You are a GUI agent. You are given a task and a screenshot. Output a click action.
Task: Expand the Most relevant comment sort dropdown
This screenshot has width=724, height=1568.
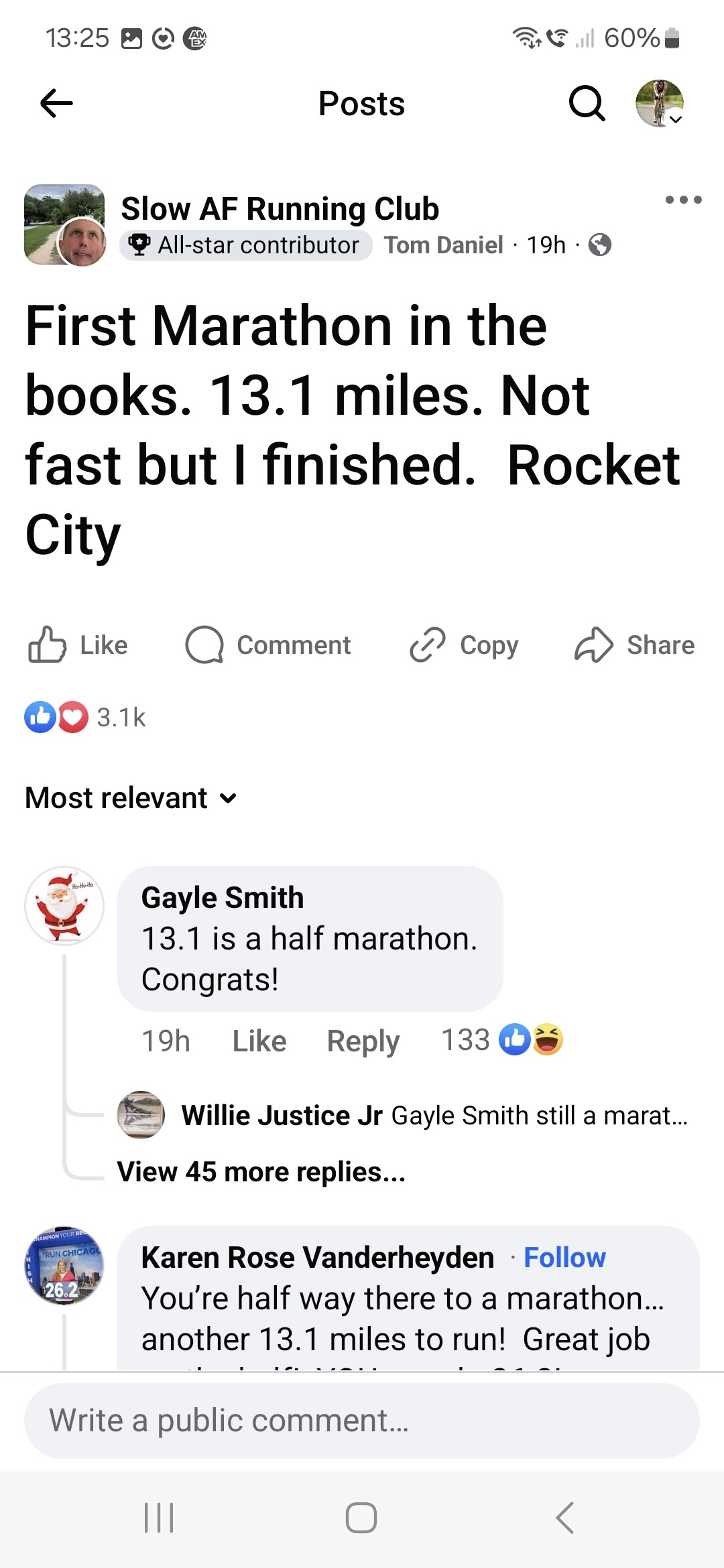(131, 798)
